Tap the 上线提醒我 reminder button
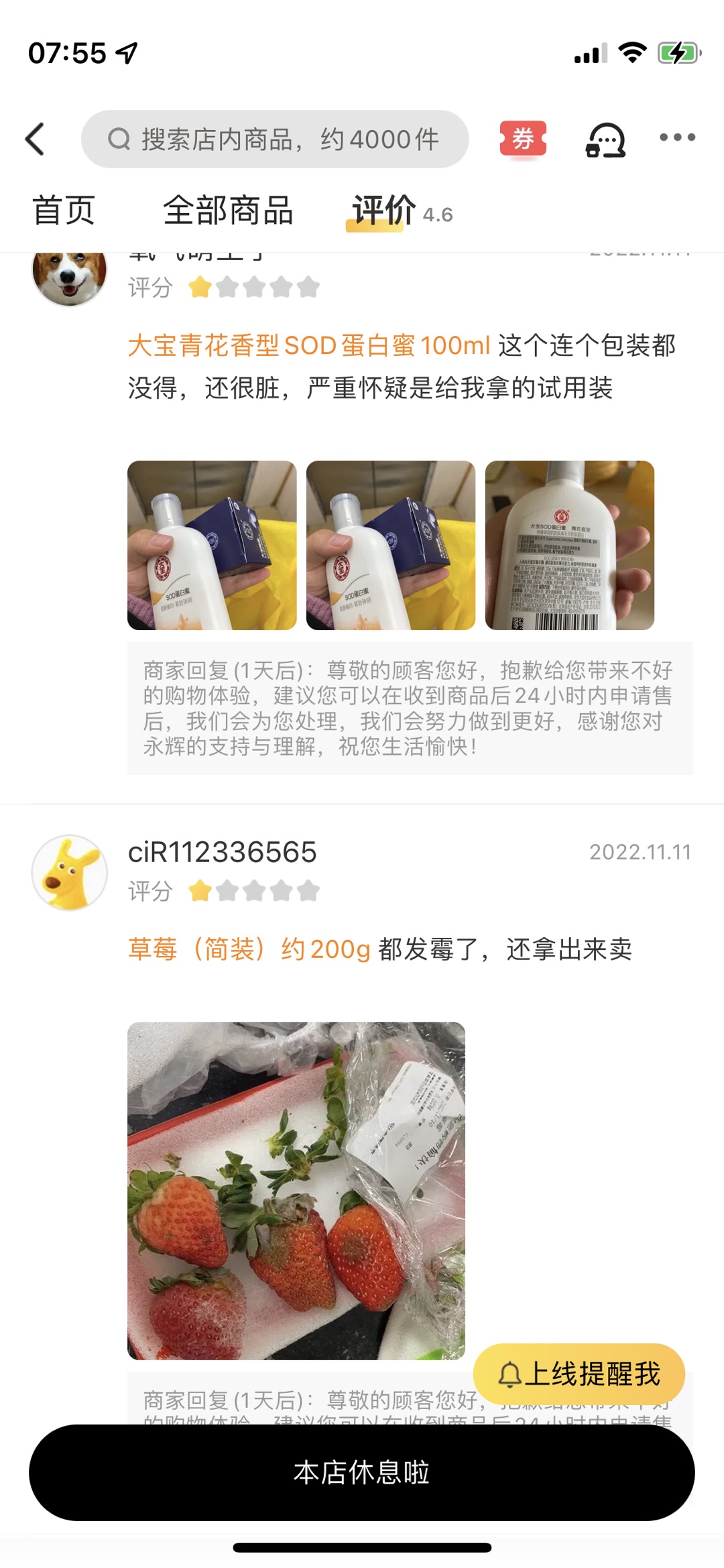 (x=579, y=1374)
